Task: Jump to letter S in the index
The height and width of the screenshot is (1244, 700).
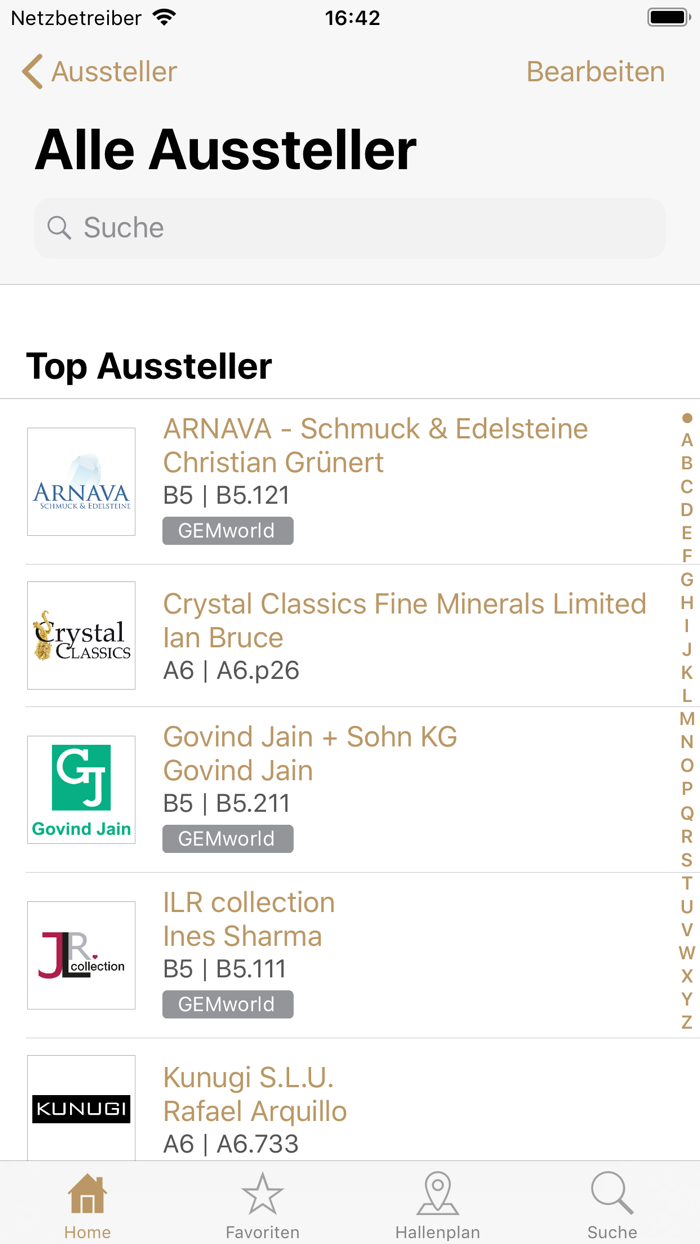Action: 687,860
